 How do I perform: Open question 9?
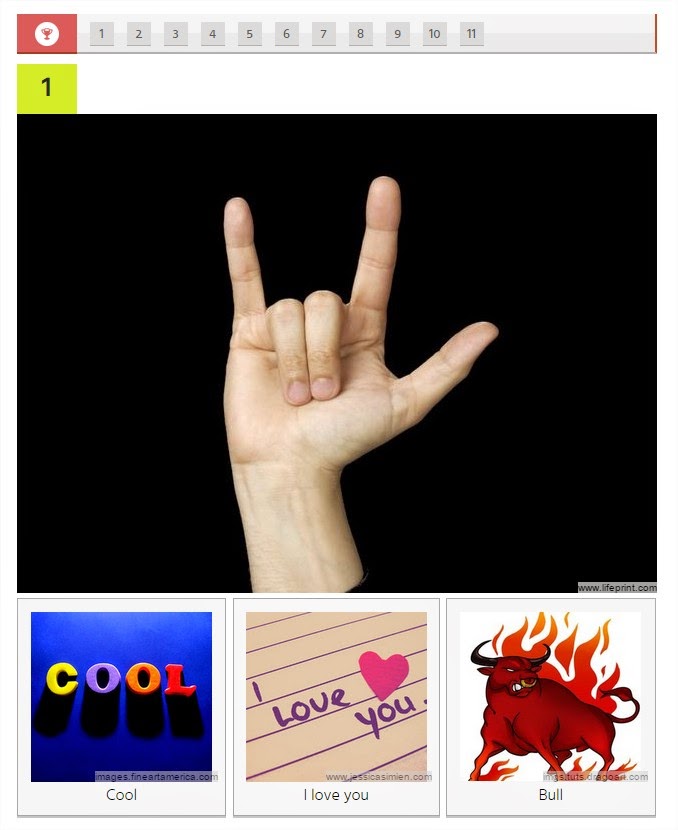tap(397, 34)
